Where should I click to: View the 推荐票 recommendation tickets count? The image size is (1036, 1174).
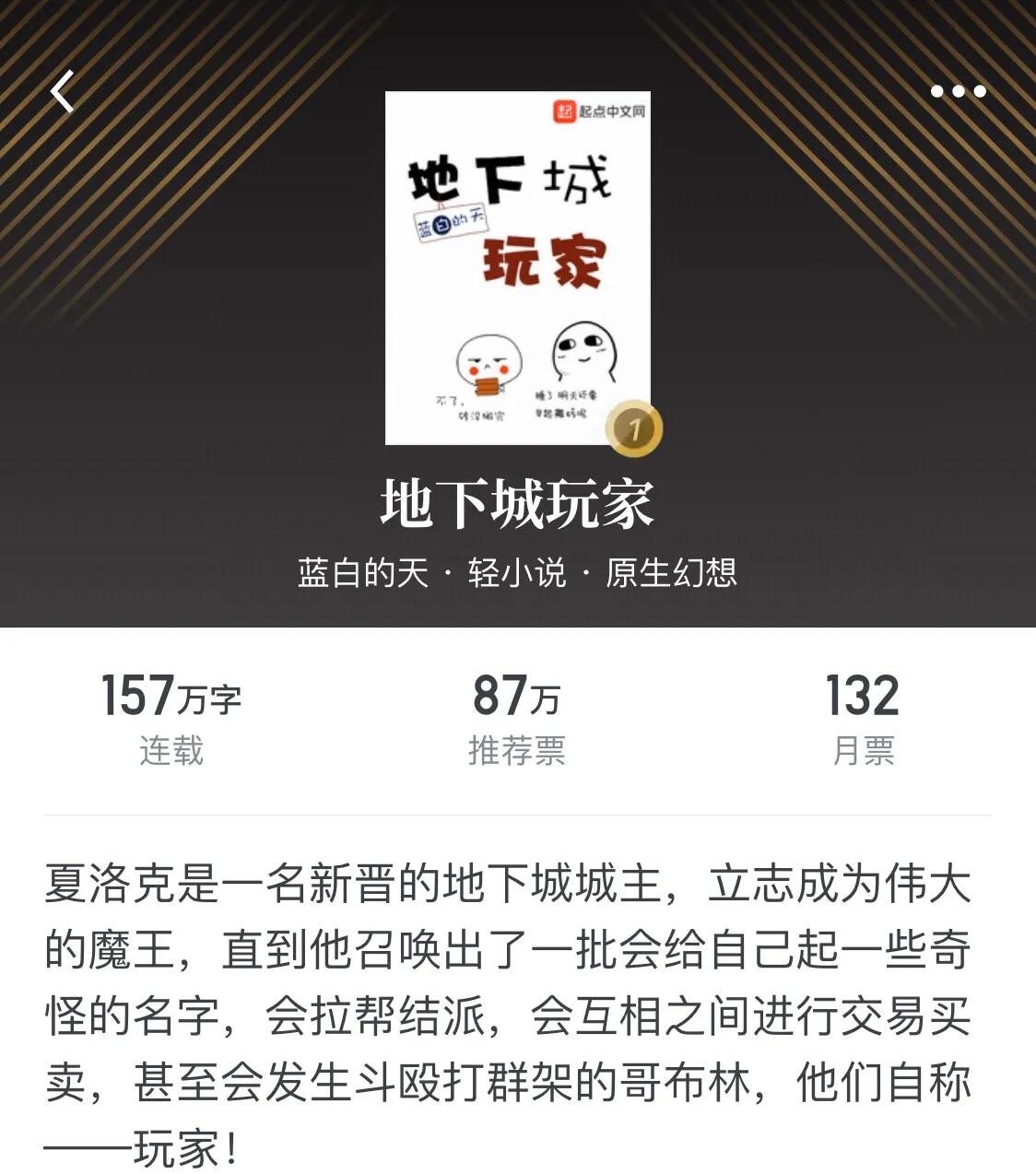click(x=516, y=719)
